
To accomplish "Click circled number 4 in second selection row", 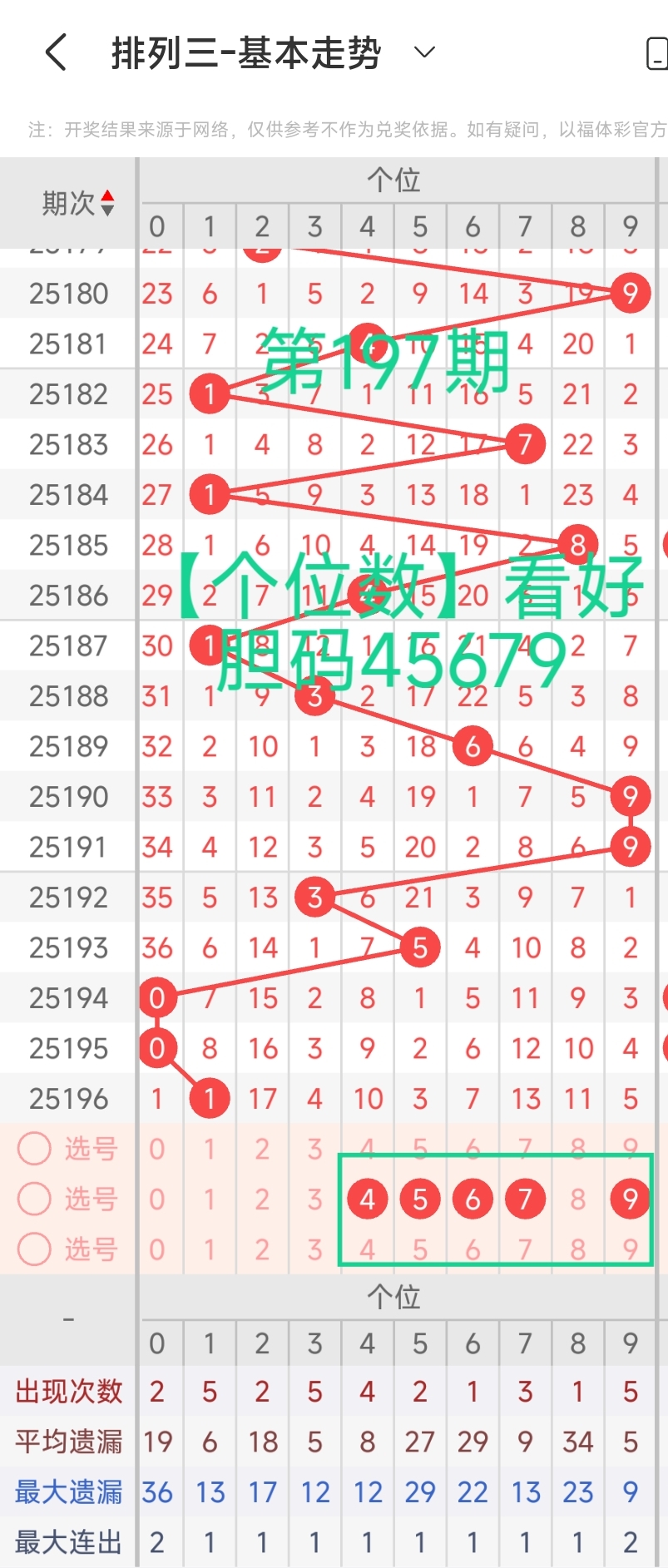I will tap(367, 1199).
